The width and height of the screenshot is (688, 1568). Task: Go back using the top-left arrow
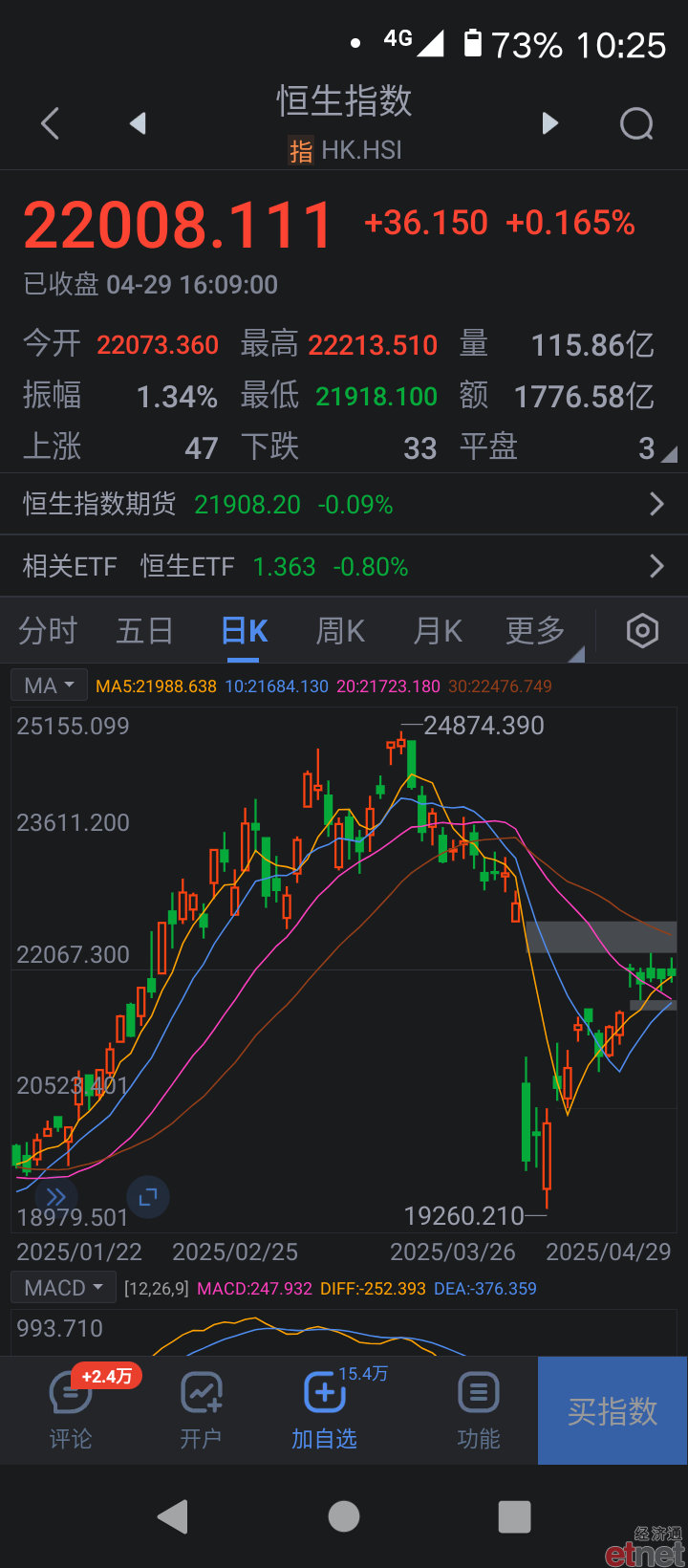click(x=51, y=123)
